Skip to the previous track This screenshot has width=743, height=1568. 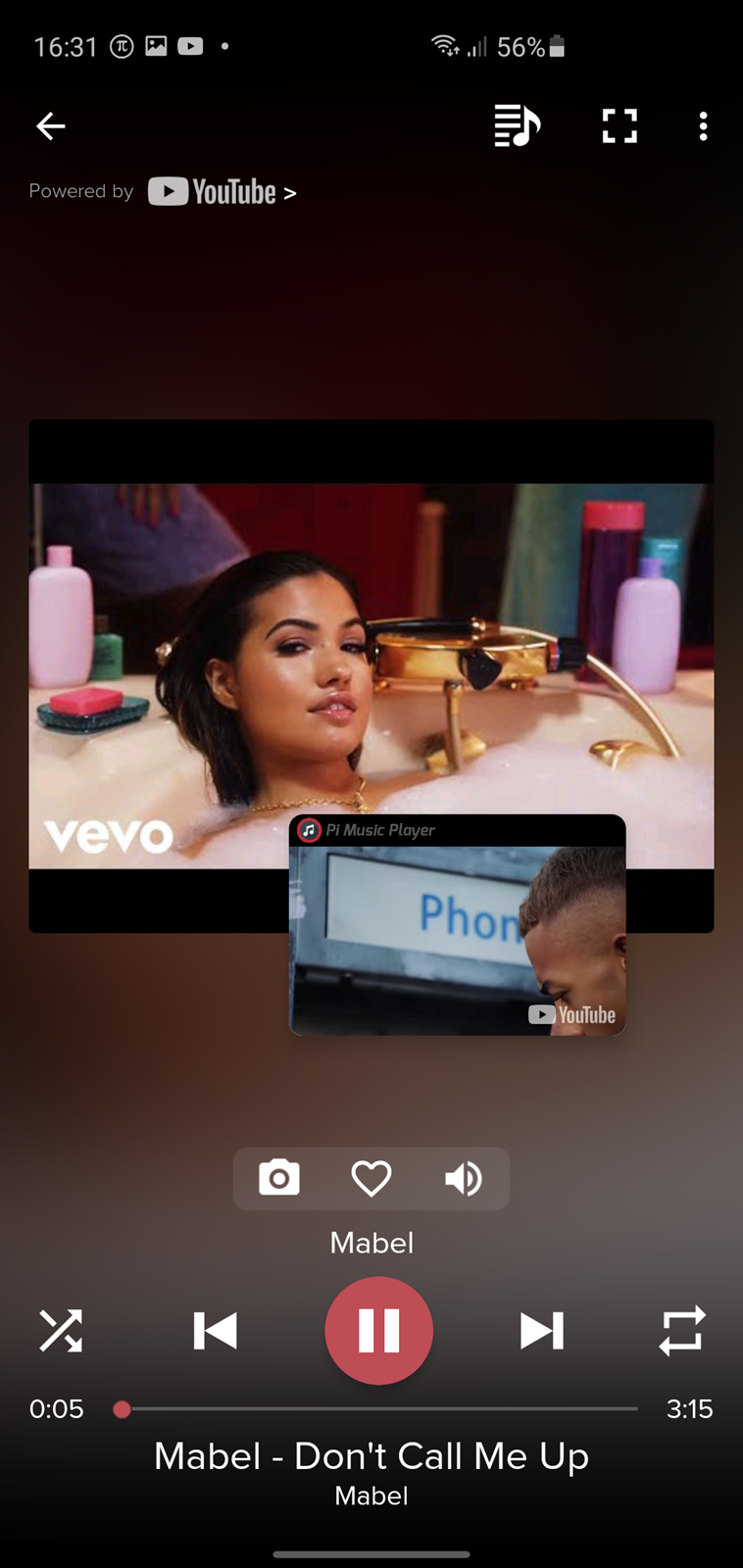[x=215, y=1331]
